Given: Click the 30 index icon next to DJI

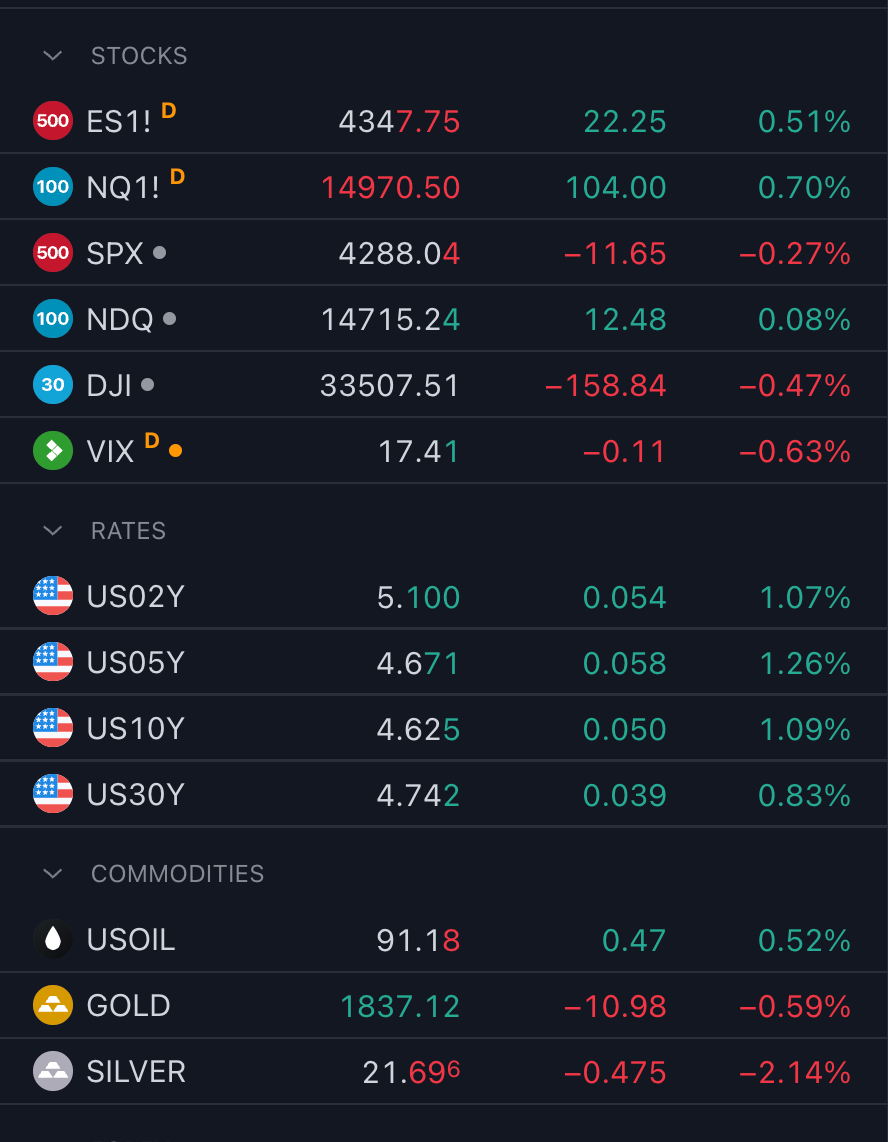Looking at the screenshot, I should (x=53, y=384).
